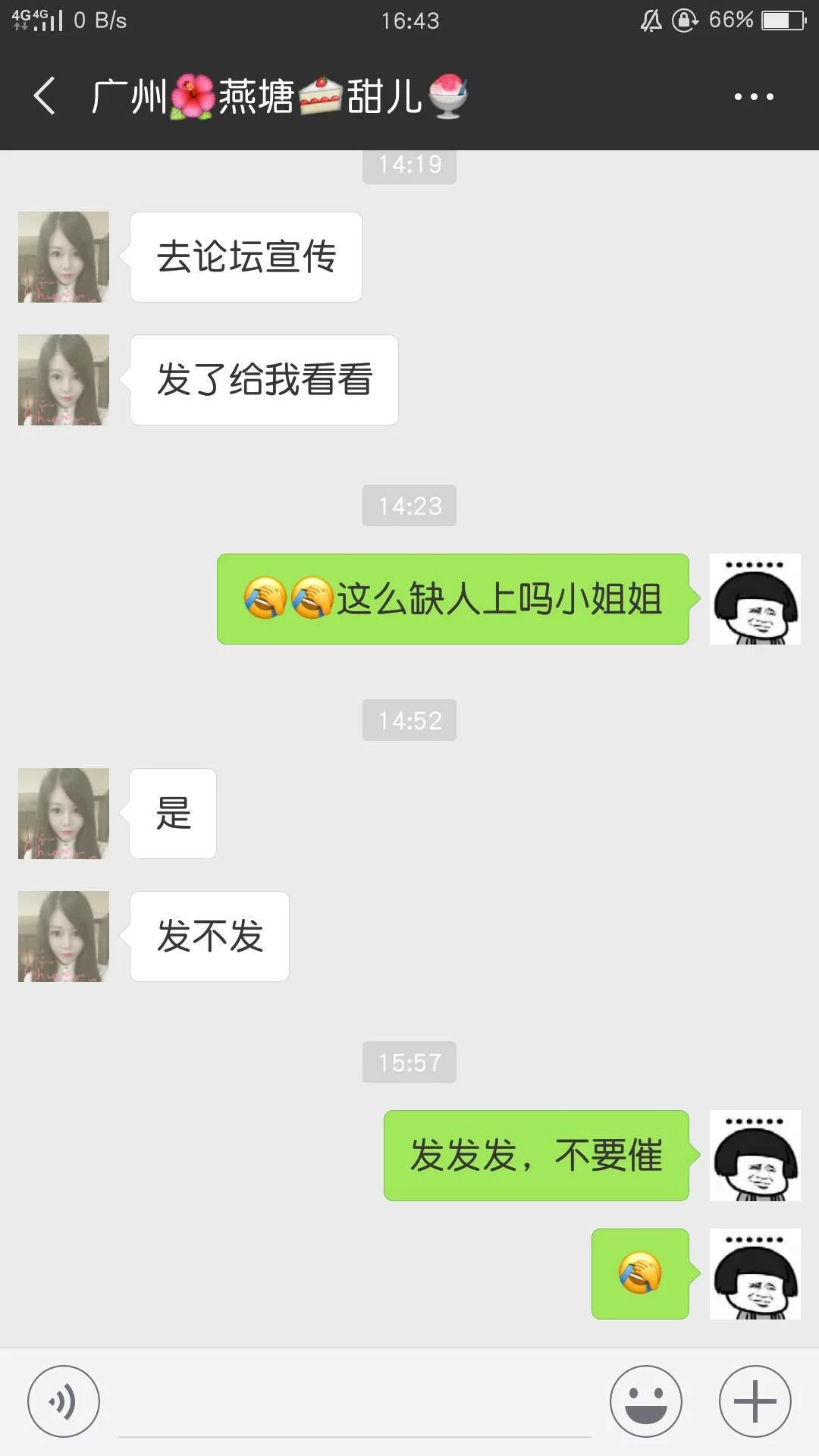The image size is (819, 1456).
Task: Tap the sender's avatar beside '去论坛宣传'
Action: coord(63,256)
